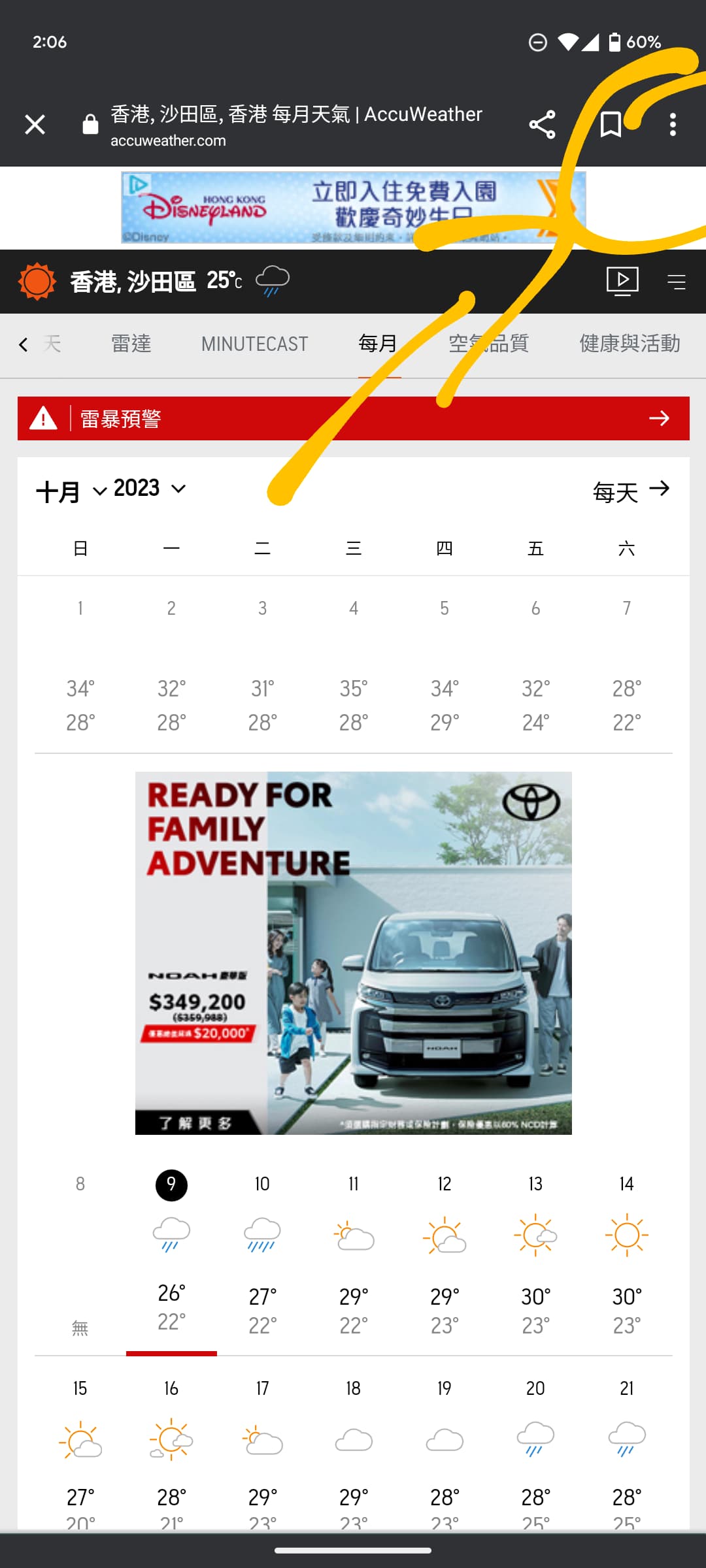
Task: Expand the 十月 month dropdown
Action: (71, 490)
